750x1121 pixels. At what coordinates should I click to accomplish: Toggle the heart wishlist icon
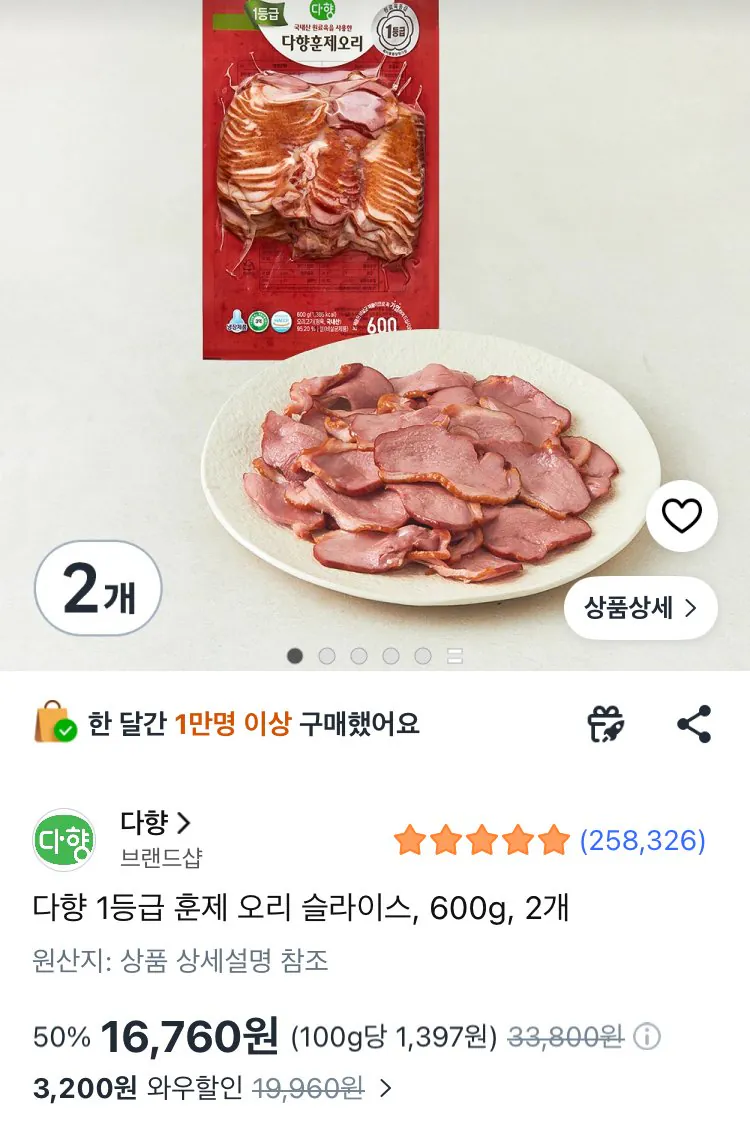[x=683, y=516]
